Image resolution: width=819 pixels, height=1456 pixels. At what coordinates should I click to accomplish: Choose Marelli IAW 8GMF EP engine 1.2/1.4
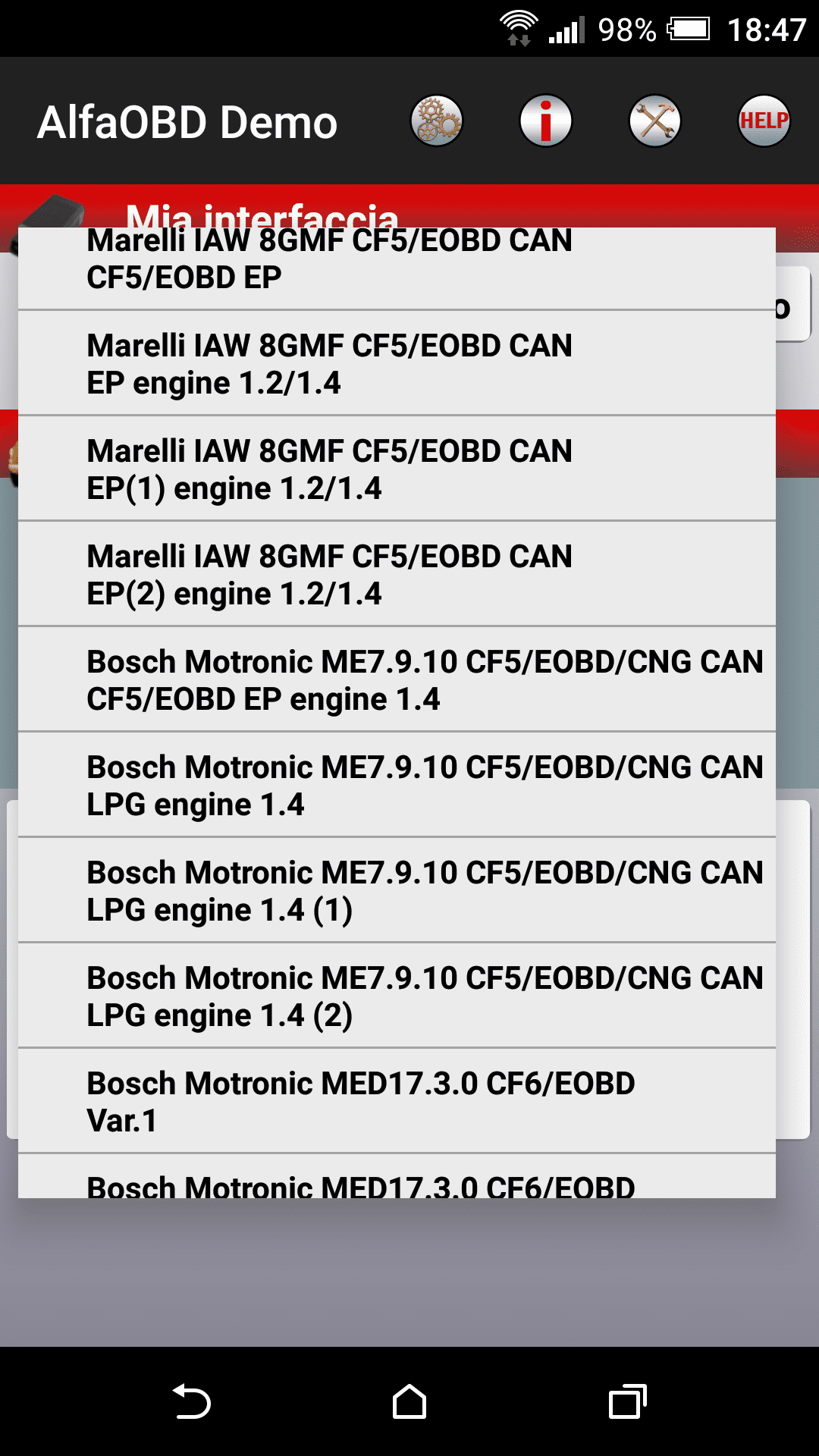(x=397, y=364)
